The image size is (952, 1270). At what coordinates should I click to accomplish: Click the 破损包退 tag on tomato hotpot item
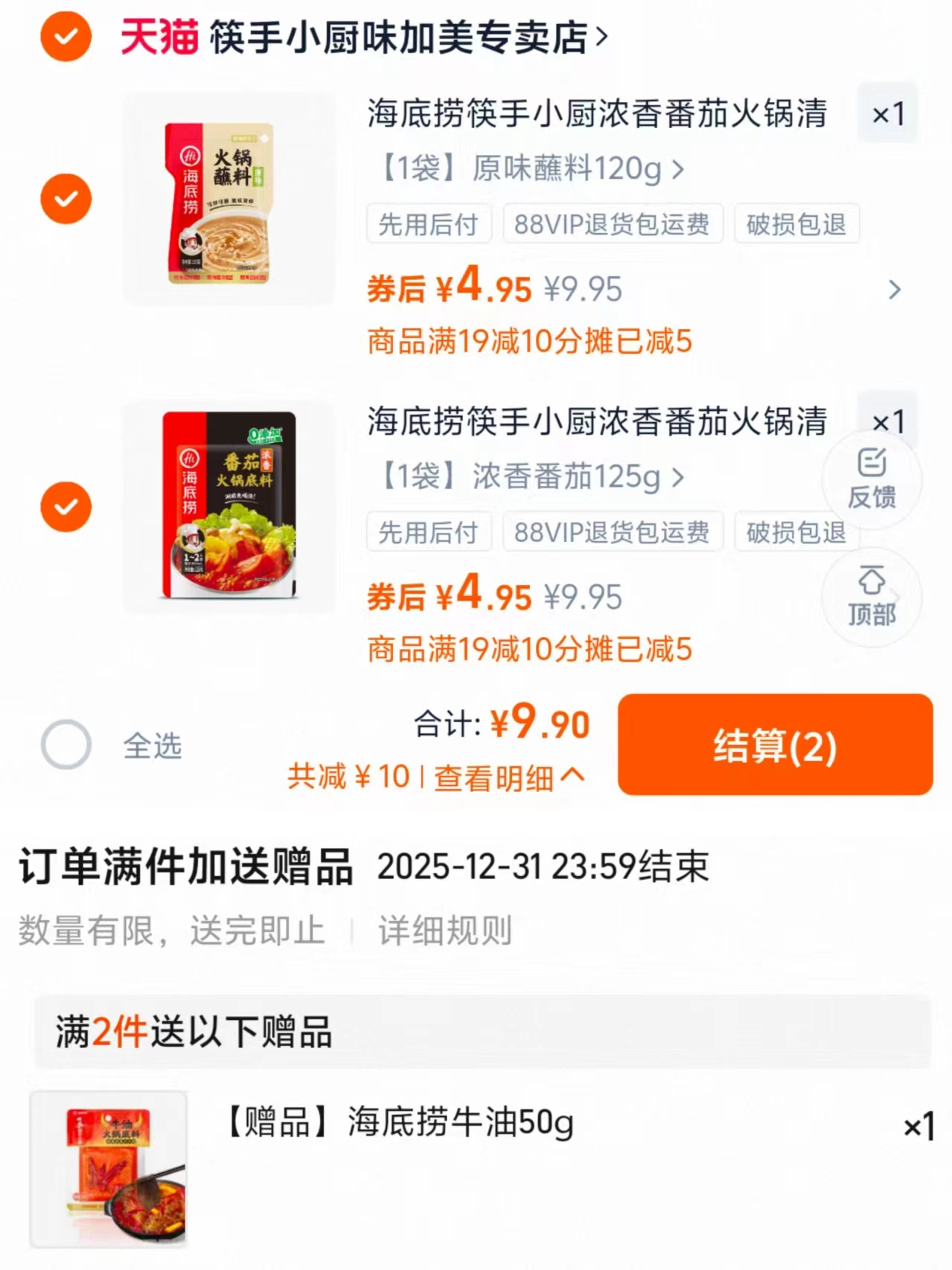[796, 532]
